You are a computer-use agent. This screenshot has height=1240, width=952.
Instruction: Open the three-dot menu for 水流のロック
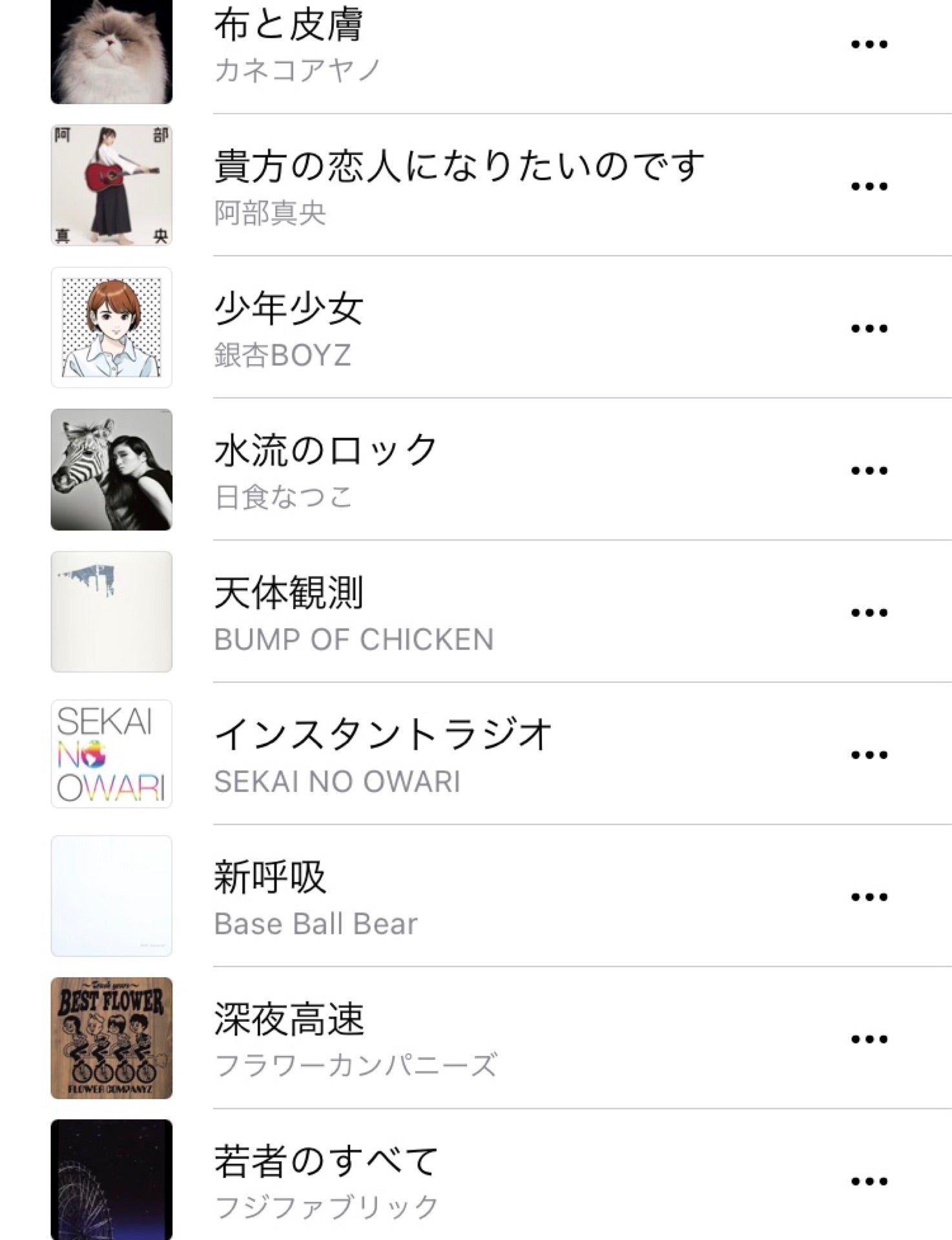[x=869, y=471]
